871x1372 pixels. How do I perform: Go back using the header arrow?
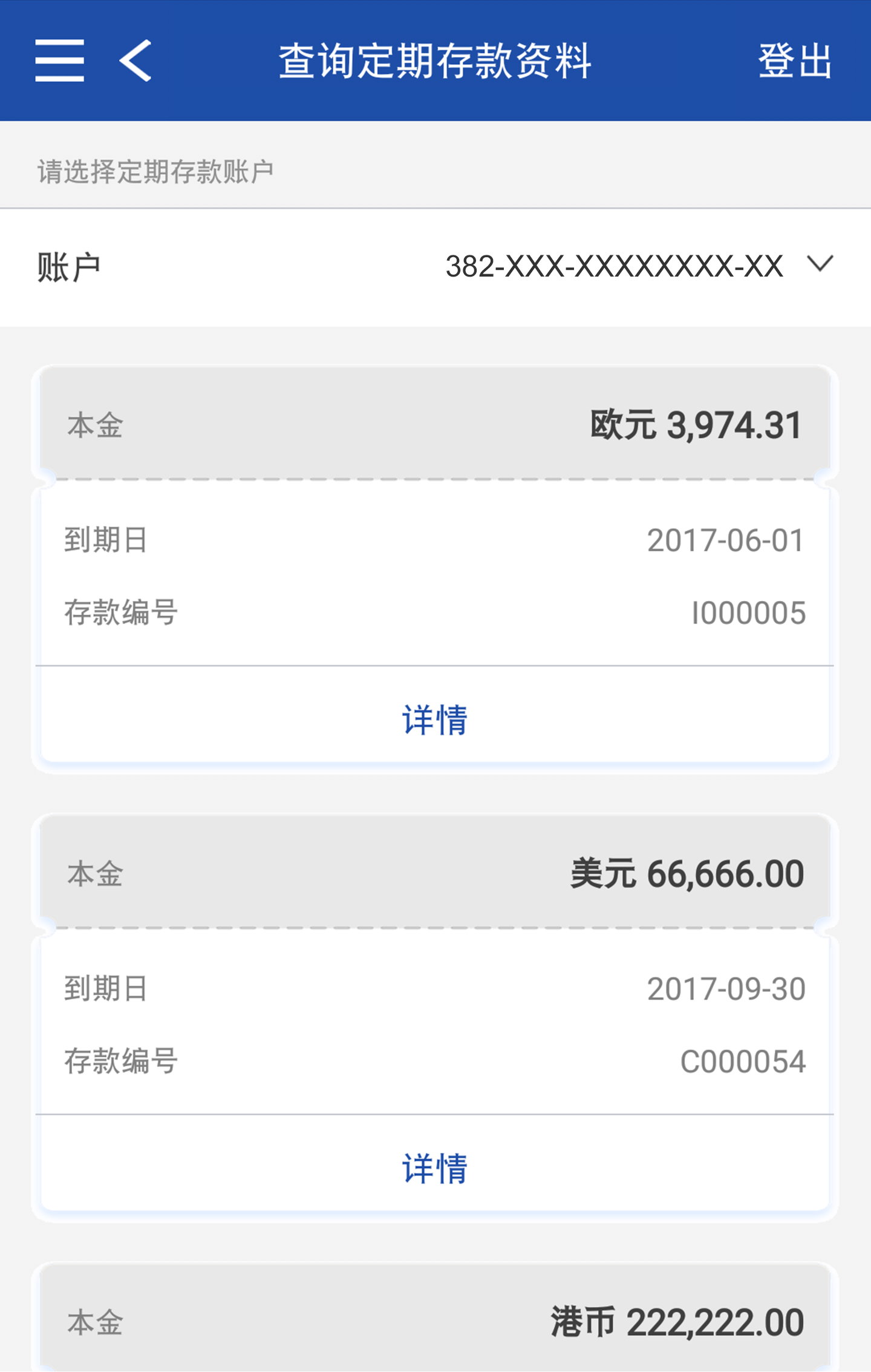[135, 61]
